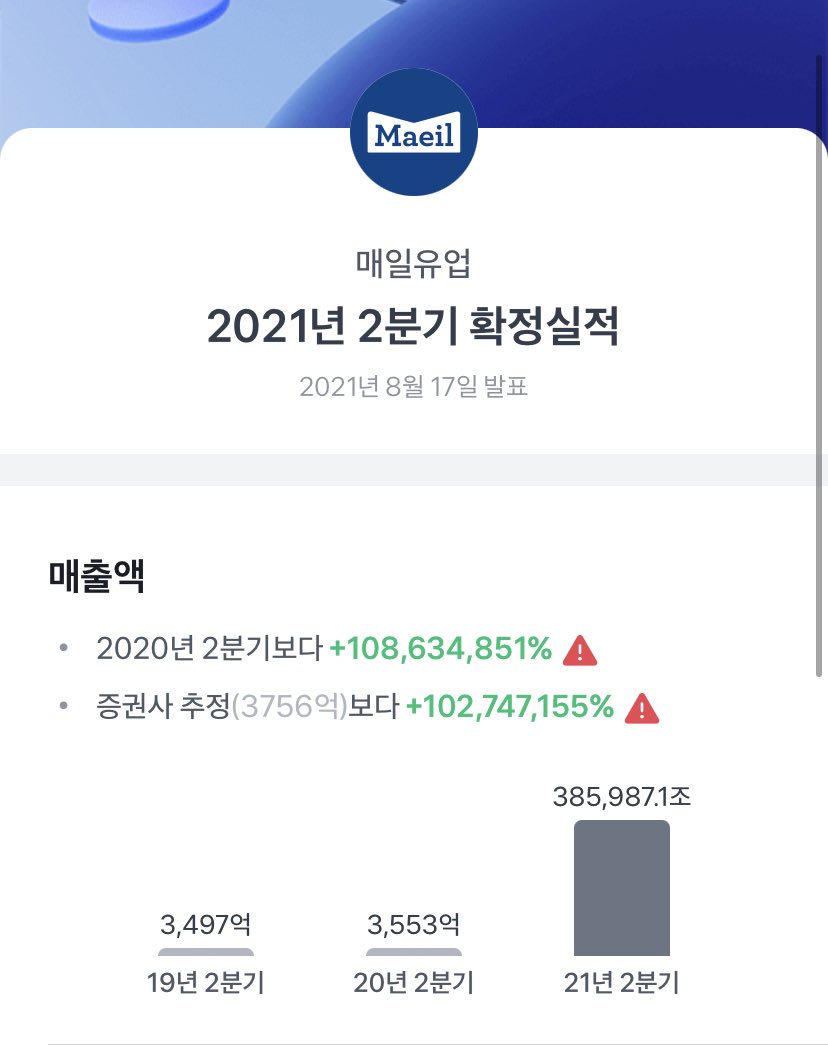This screenshot has width=828, height=1058.
Task: Open the warning icon next to +102,747,155%
Action: [x=641, y=709]
